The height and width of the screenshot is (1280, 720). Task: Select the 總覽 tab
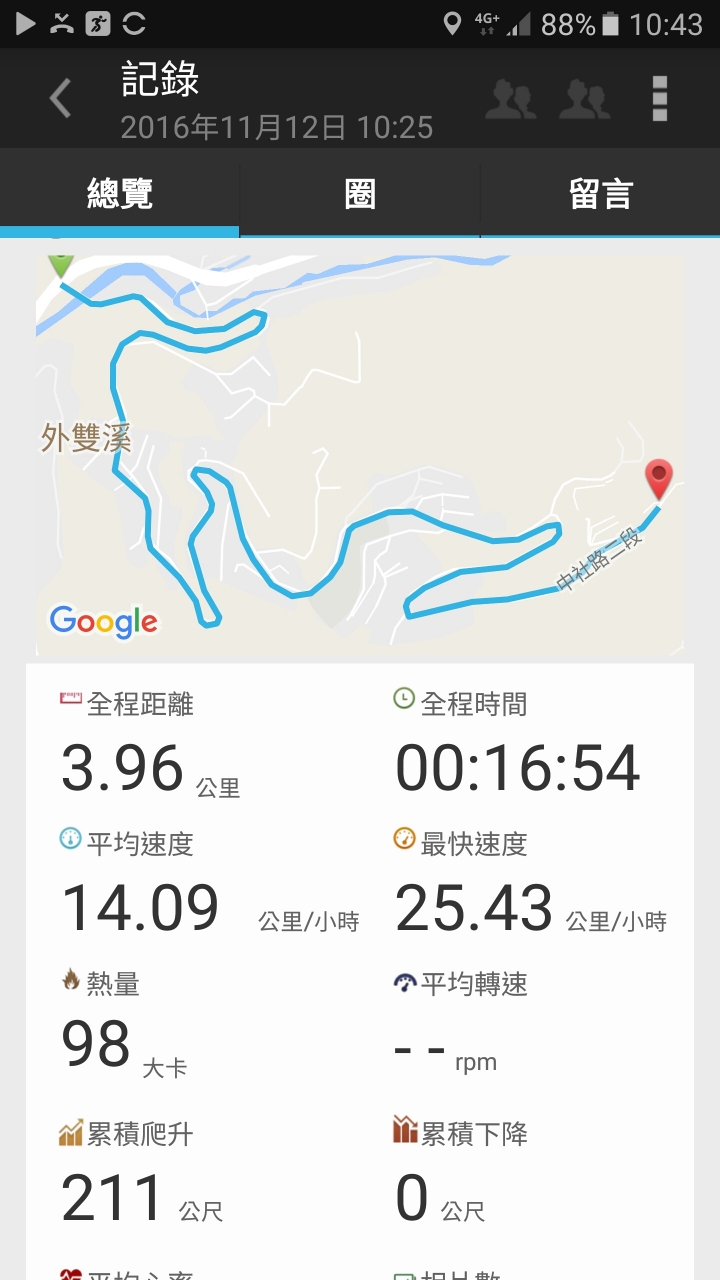[x=120, y=194]
